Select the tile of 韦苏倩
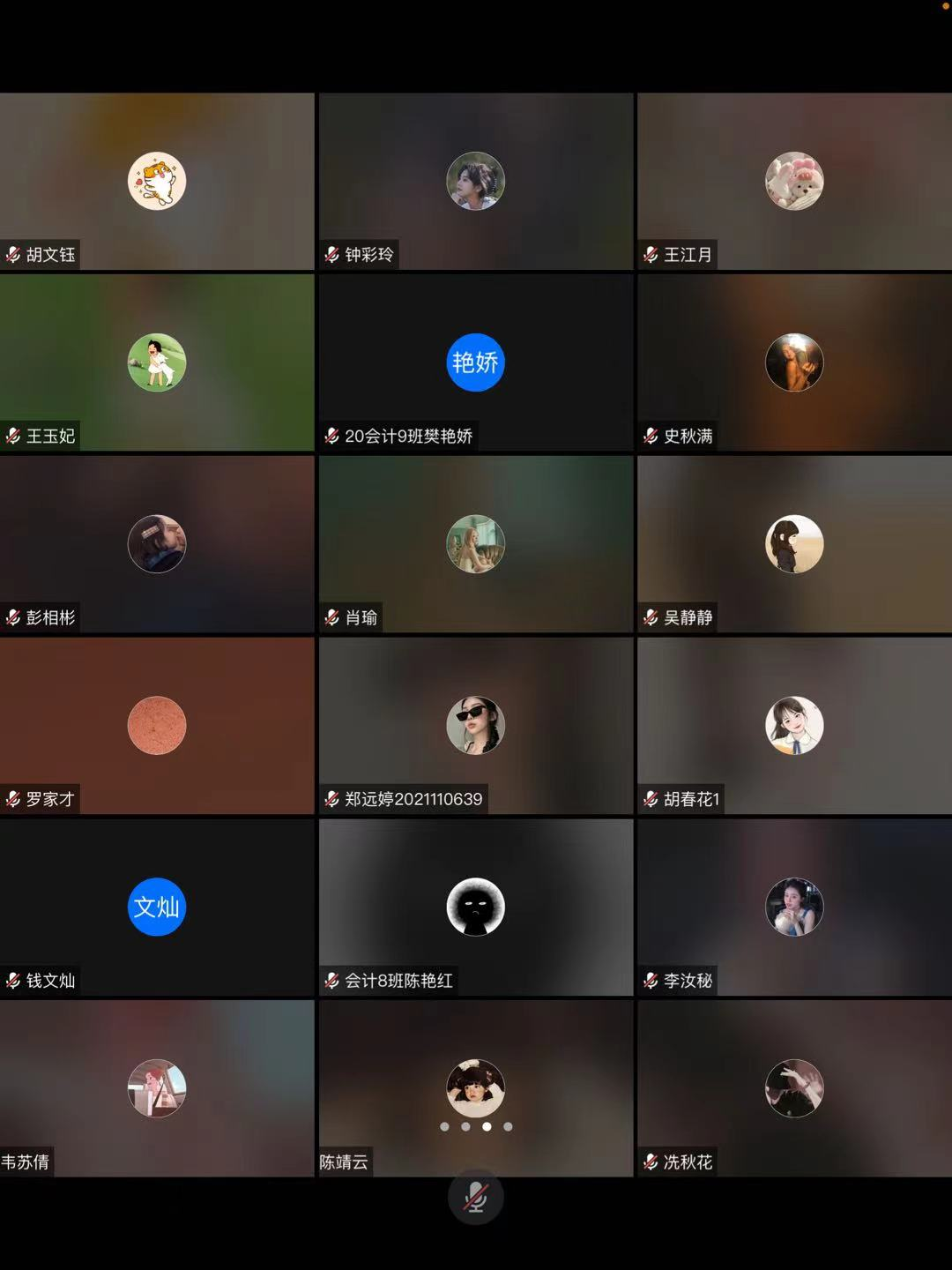 157,1087
